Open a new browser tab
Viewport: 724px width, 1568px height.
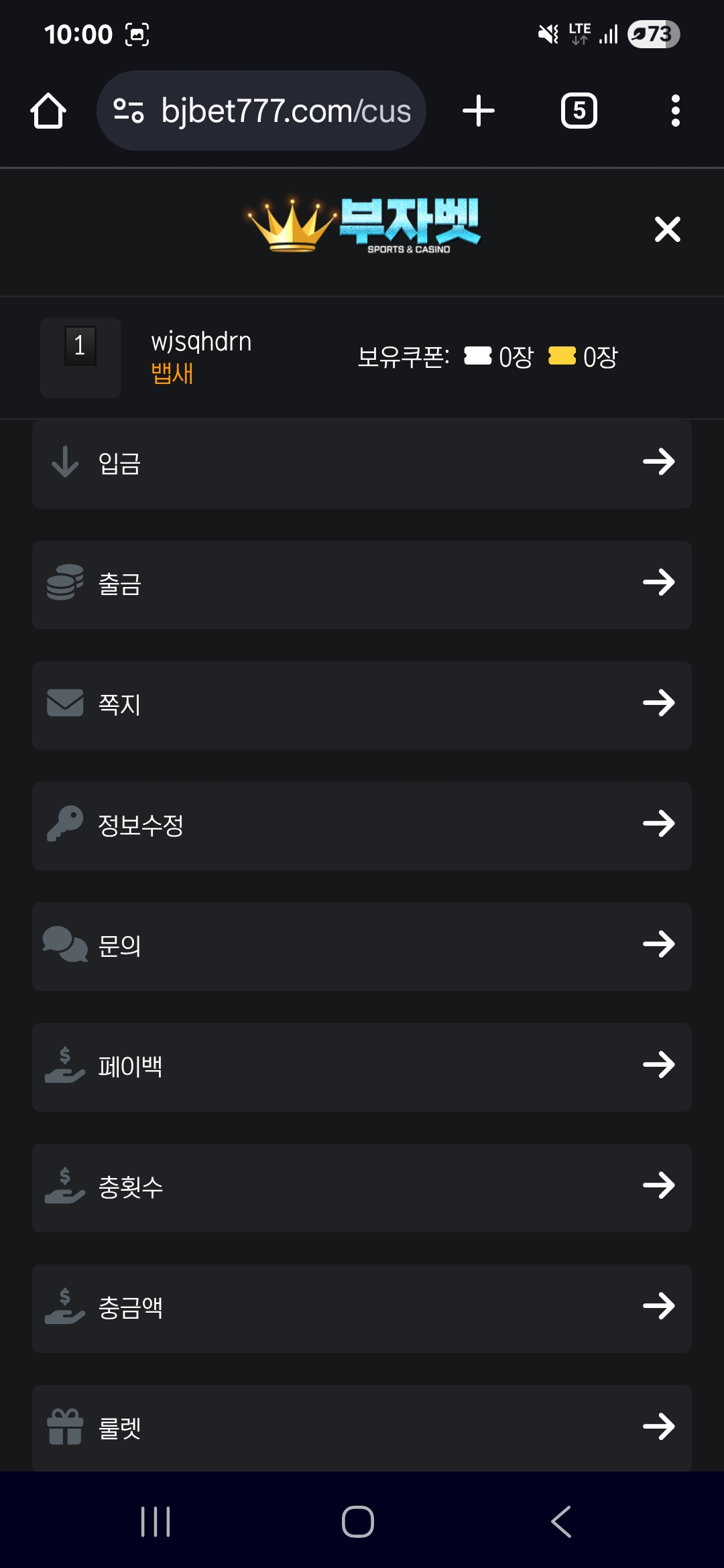[479, 111]
